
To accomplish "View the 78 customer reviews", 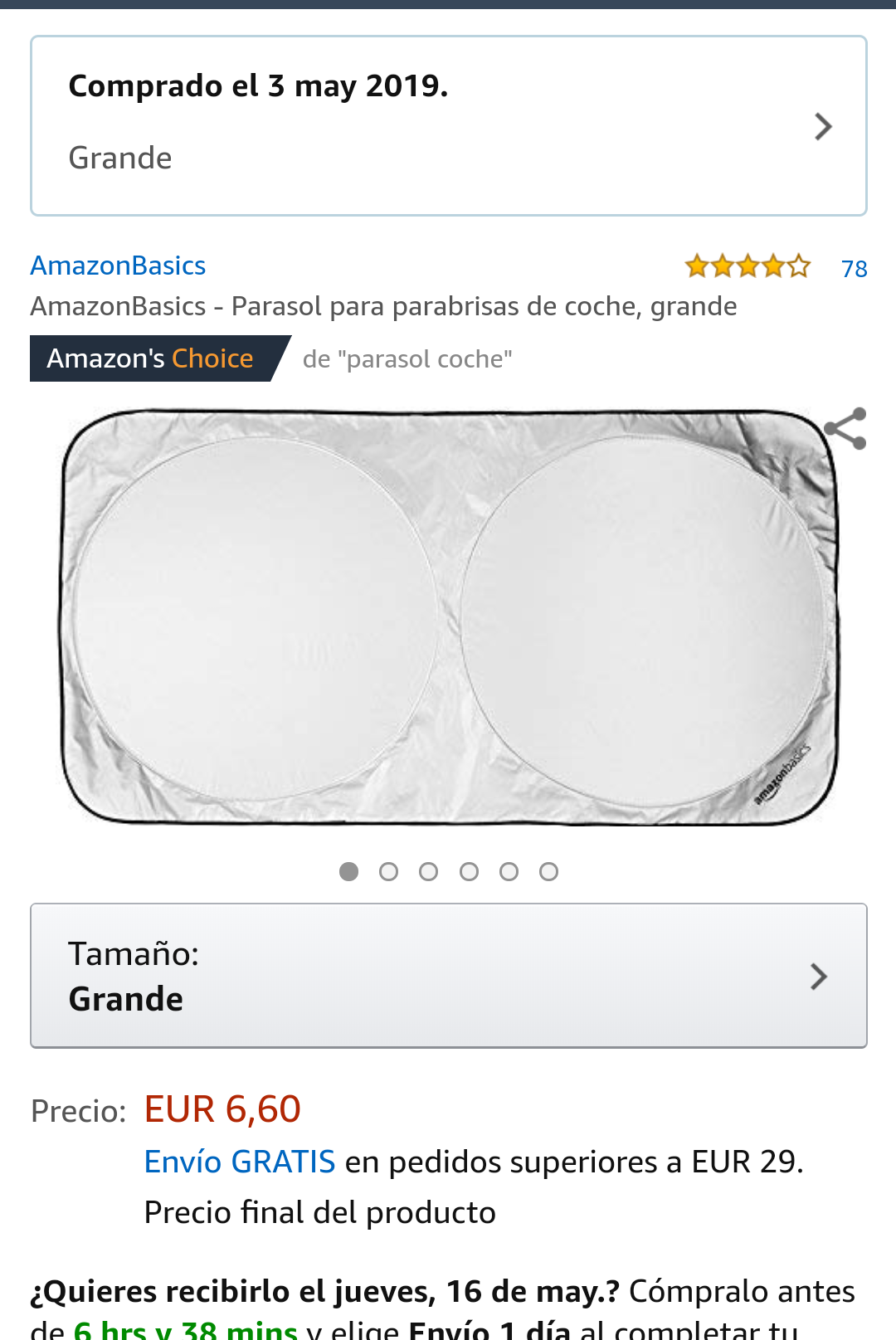I will [x=853, y=269].
